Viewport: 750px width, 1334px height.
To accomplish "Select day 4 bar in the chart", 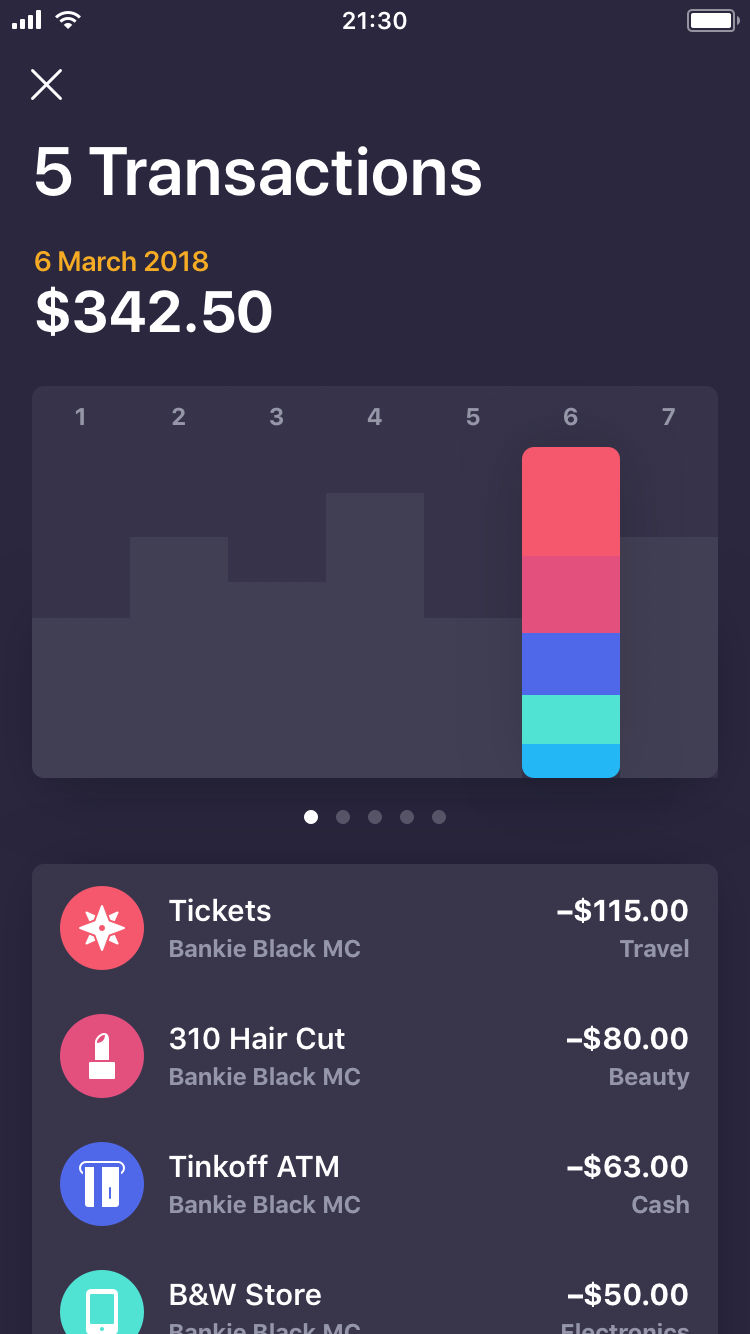I will click(x=375, y=635).
